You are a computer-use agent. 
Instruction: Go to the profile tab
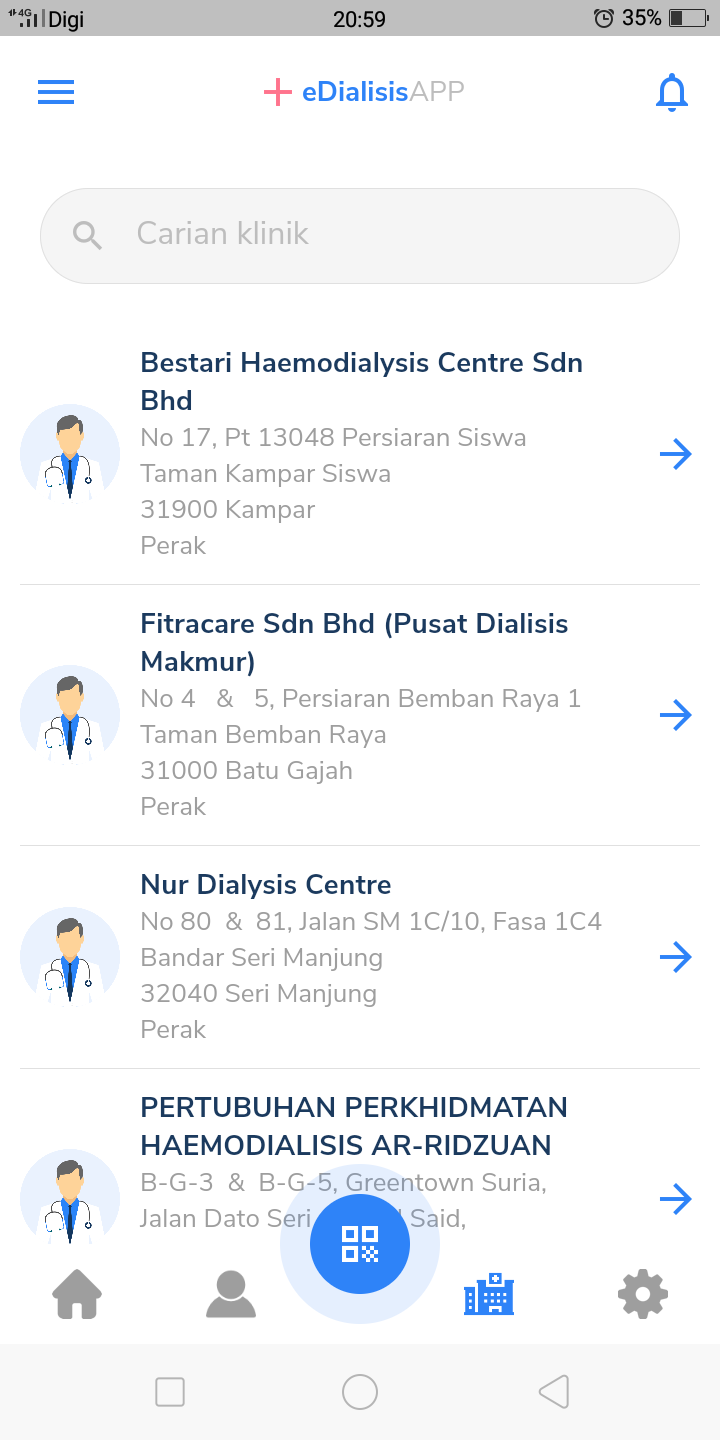231,1295
